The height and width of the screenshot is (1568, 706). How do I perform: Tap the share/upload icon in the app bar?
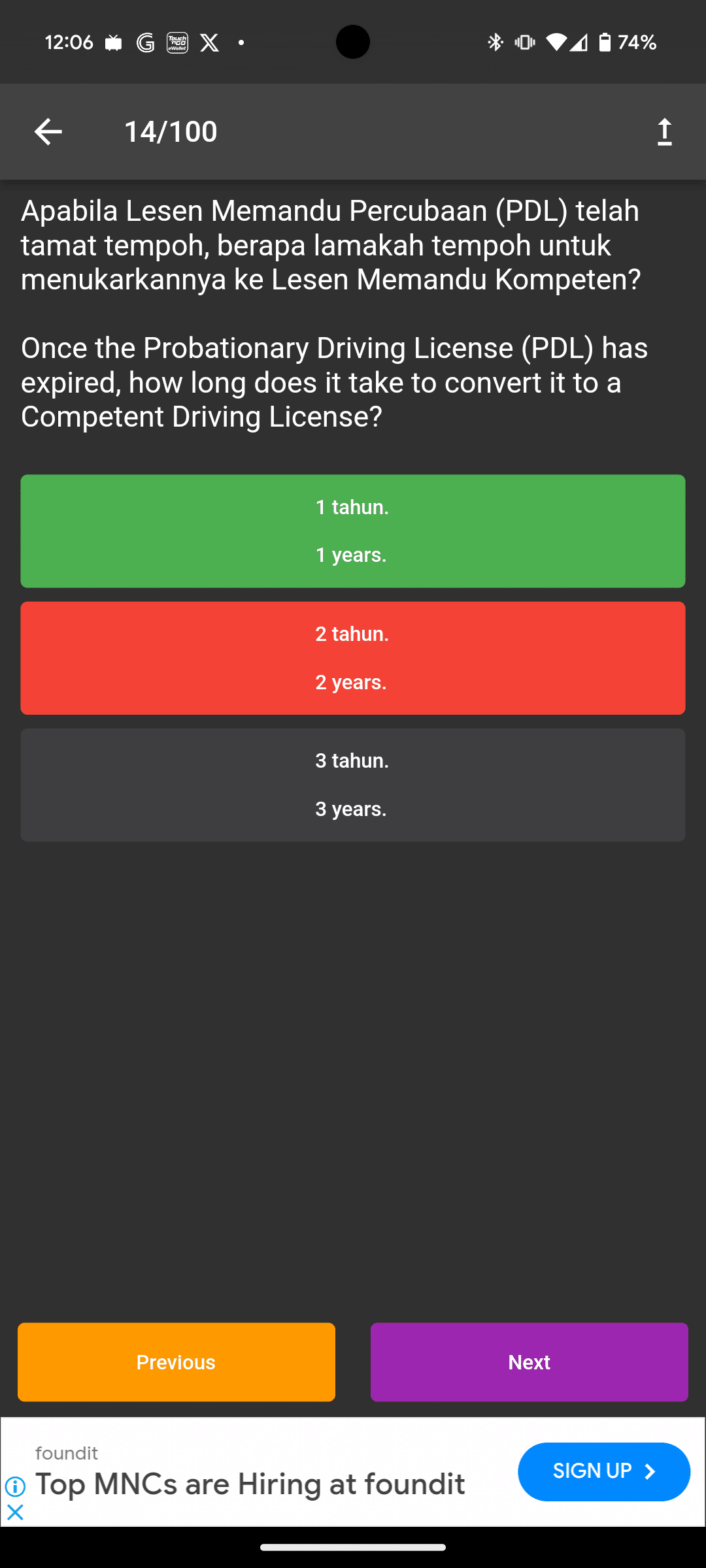(664, 131)
